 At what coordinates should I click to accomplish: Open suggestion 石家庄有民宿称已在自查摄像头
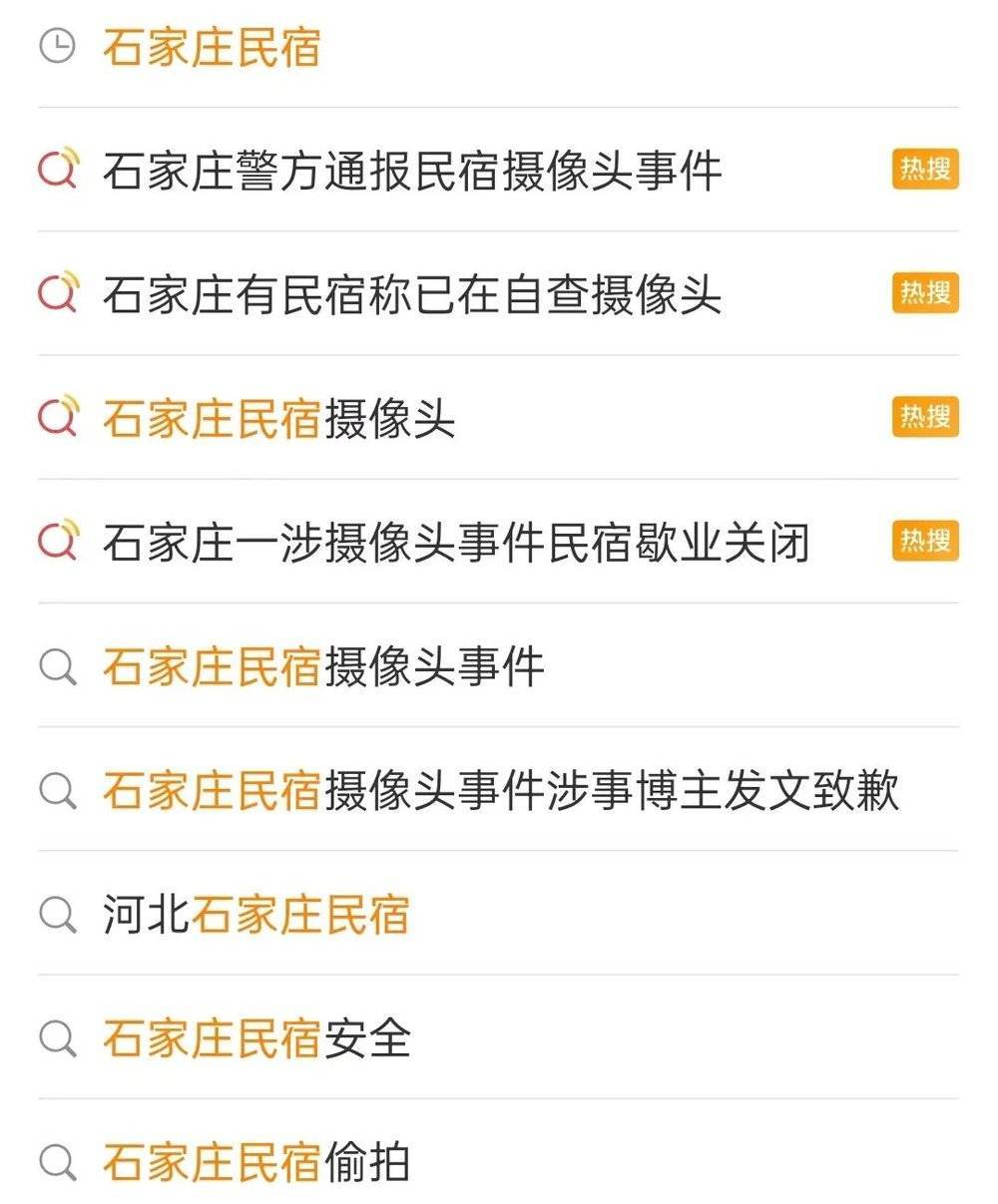pos(411,294)
